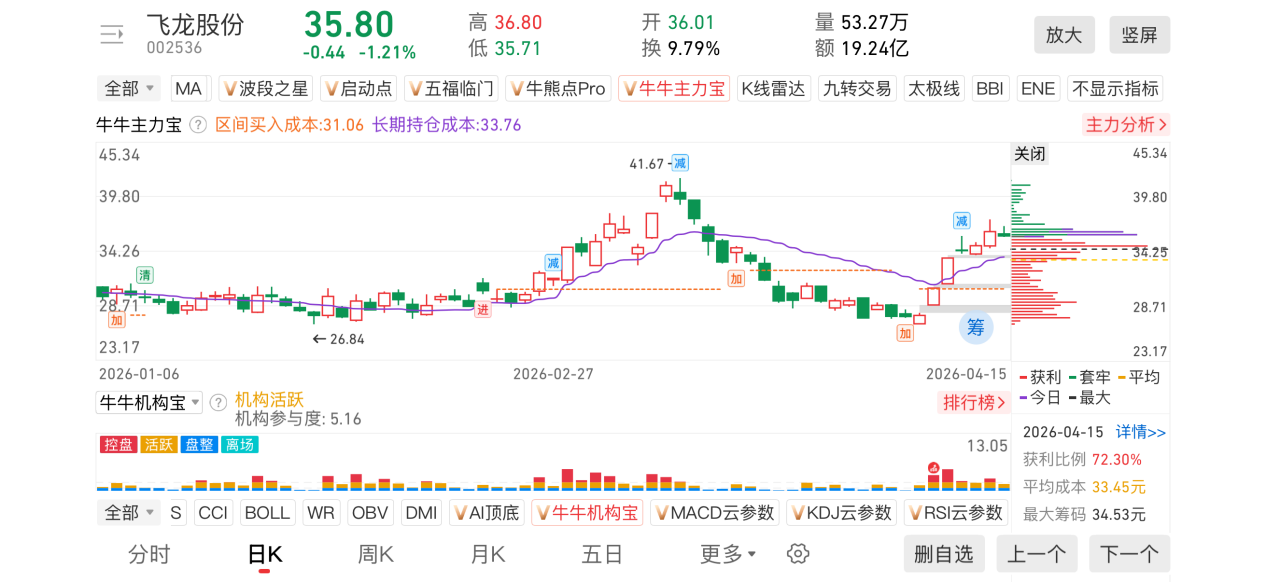Apply the BBI indicator
This screenshot has height=582, width=1266.
point(989,88)
